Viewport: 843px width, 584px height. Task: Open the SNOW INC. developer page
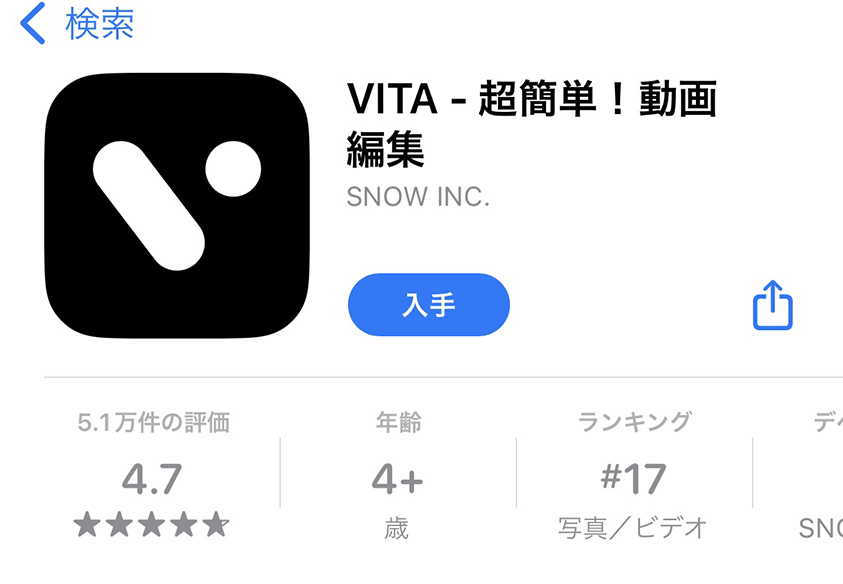pos(418,197)
